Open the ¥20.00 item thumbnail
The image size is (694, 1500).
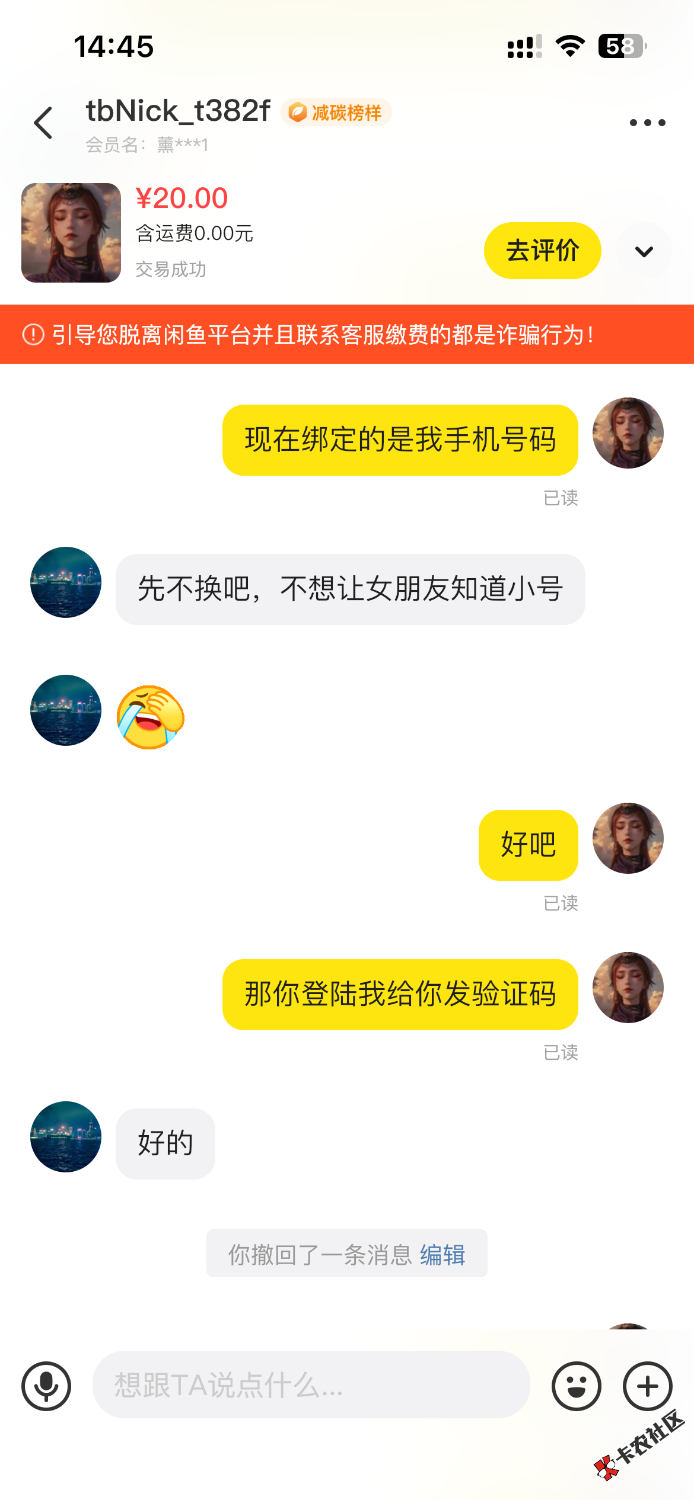pyautogui.click(x=71, y=233)
